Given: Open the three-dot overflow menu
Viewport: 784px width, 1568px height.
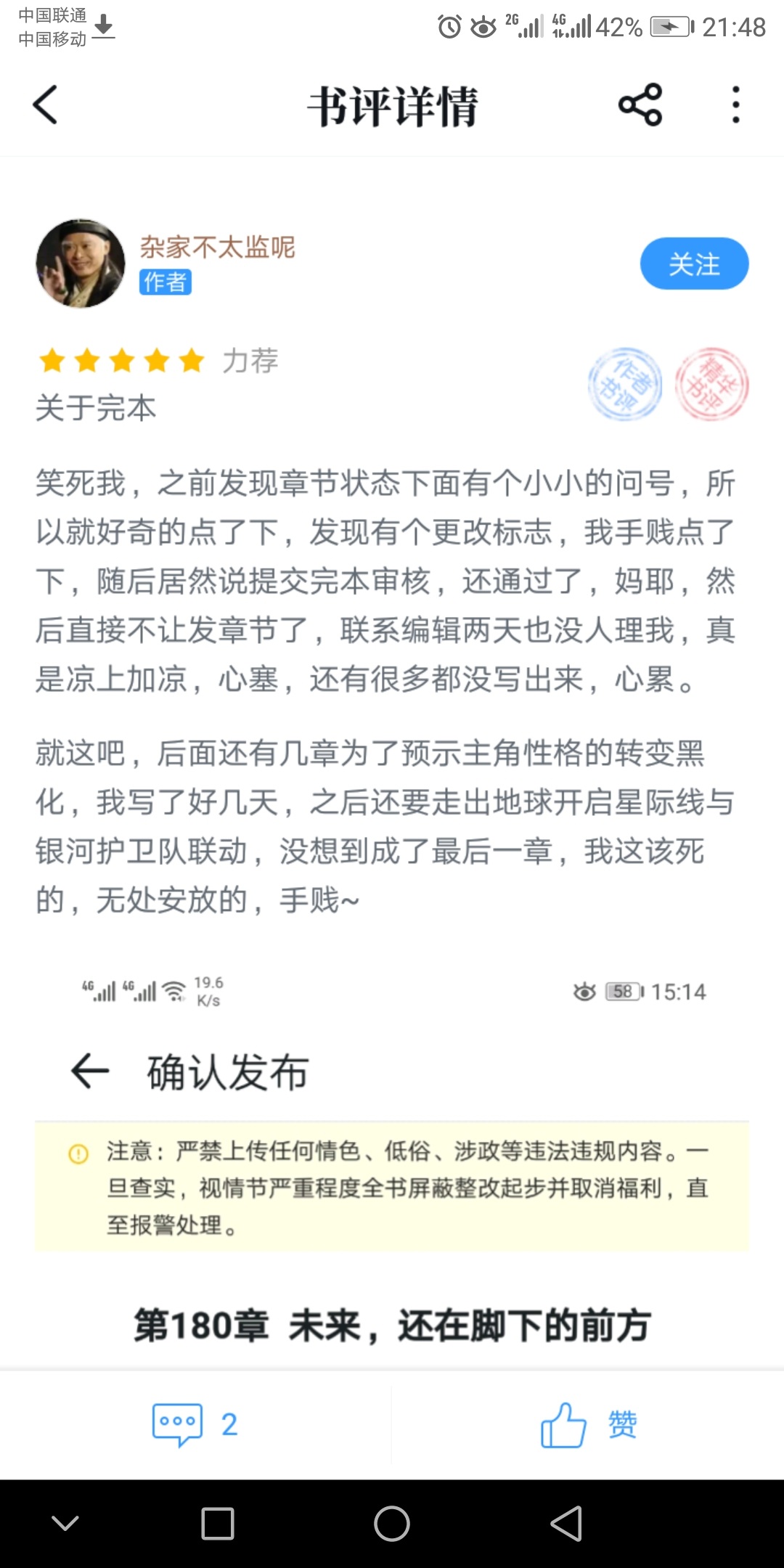Looking at the screenshot, I should point(735,105).
